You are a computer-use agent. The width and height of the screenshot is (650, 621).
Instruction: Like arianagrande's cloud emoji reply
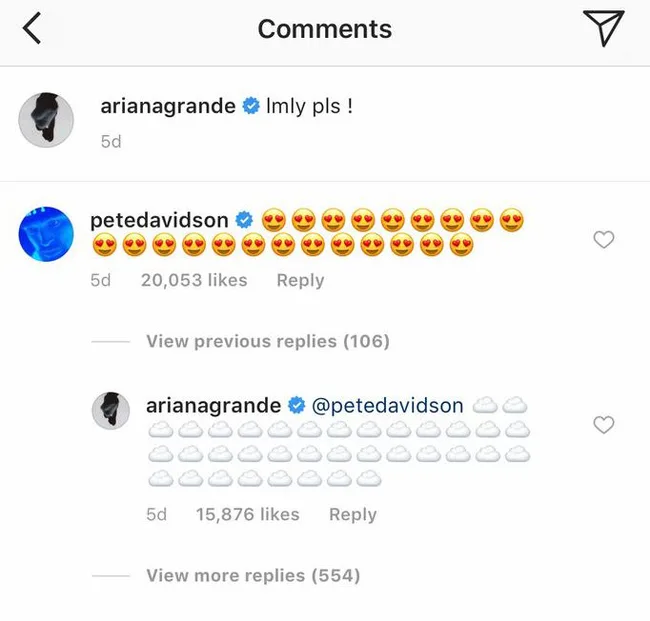click(x=603, y=425)
